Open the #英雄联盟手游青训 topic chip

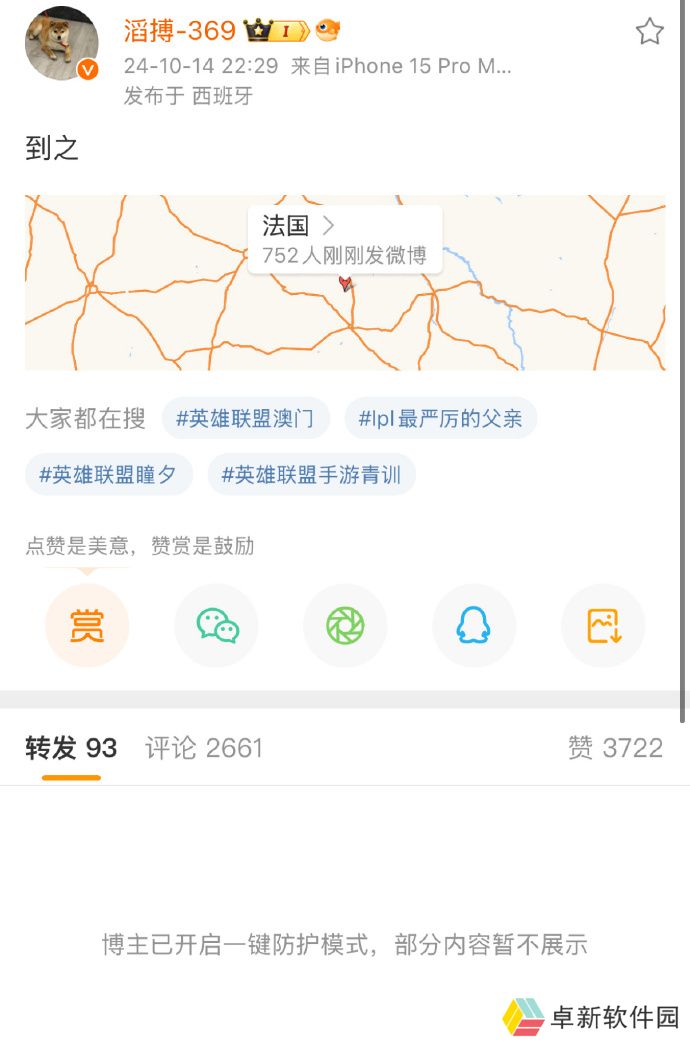click(311, 475)
